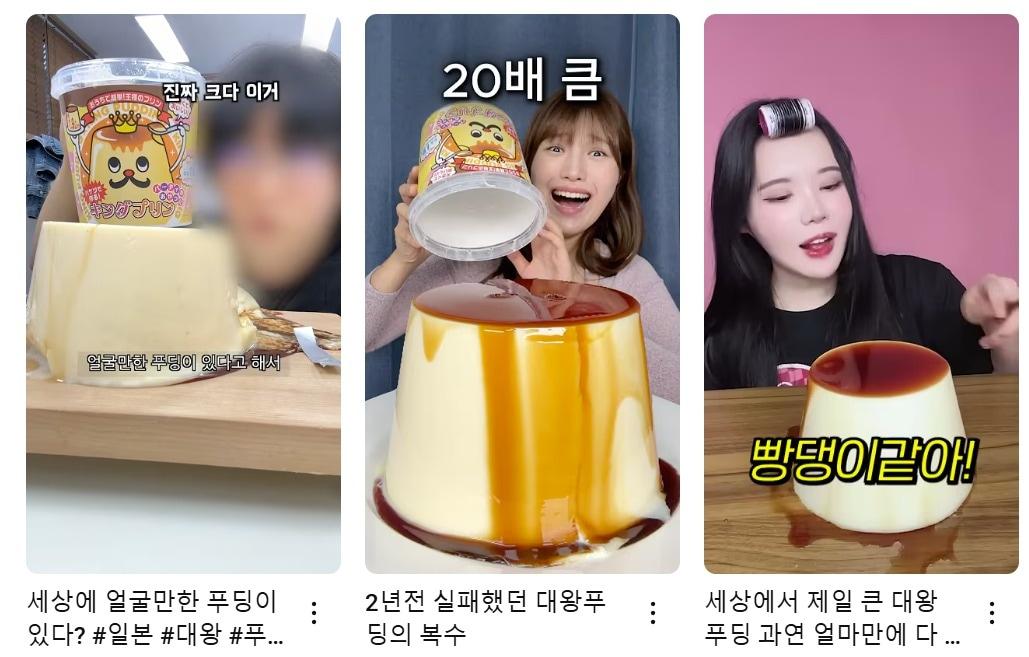Open more options for '2년전 실패했던 대왕푸딩의 복수'

pos(653,613)
